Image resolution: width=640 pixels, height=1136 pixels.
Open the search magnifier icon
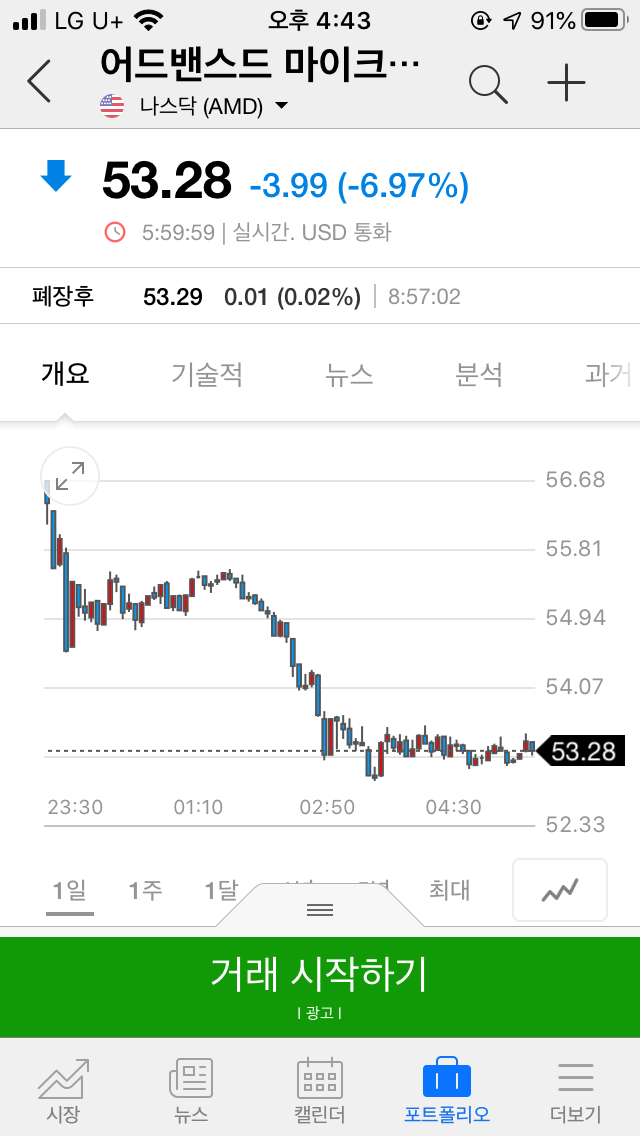488,84
